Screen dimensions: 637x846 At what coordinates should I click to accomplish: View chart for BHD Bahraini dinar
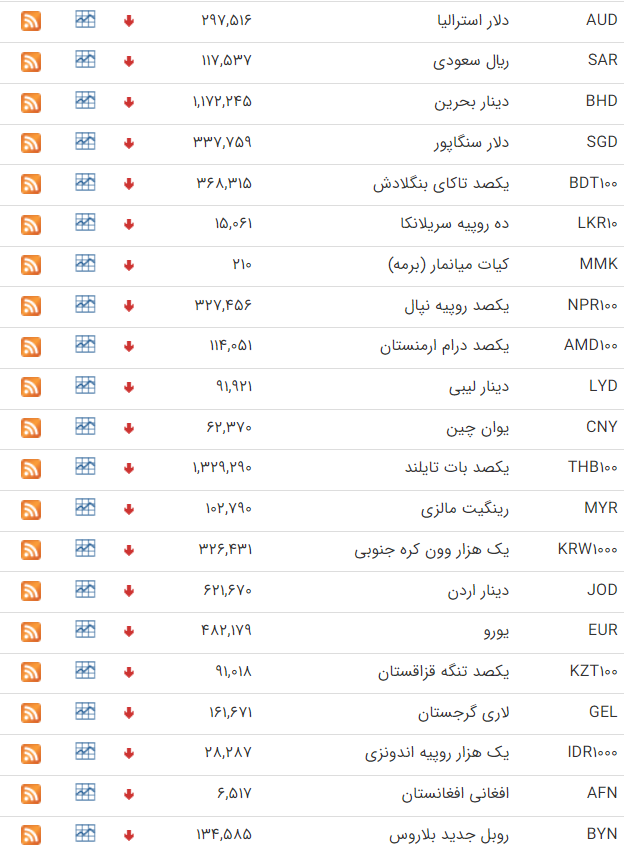pos(85,100)
